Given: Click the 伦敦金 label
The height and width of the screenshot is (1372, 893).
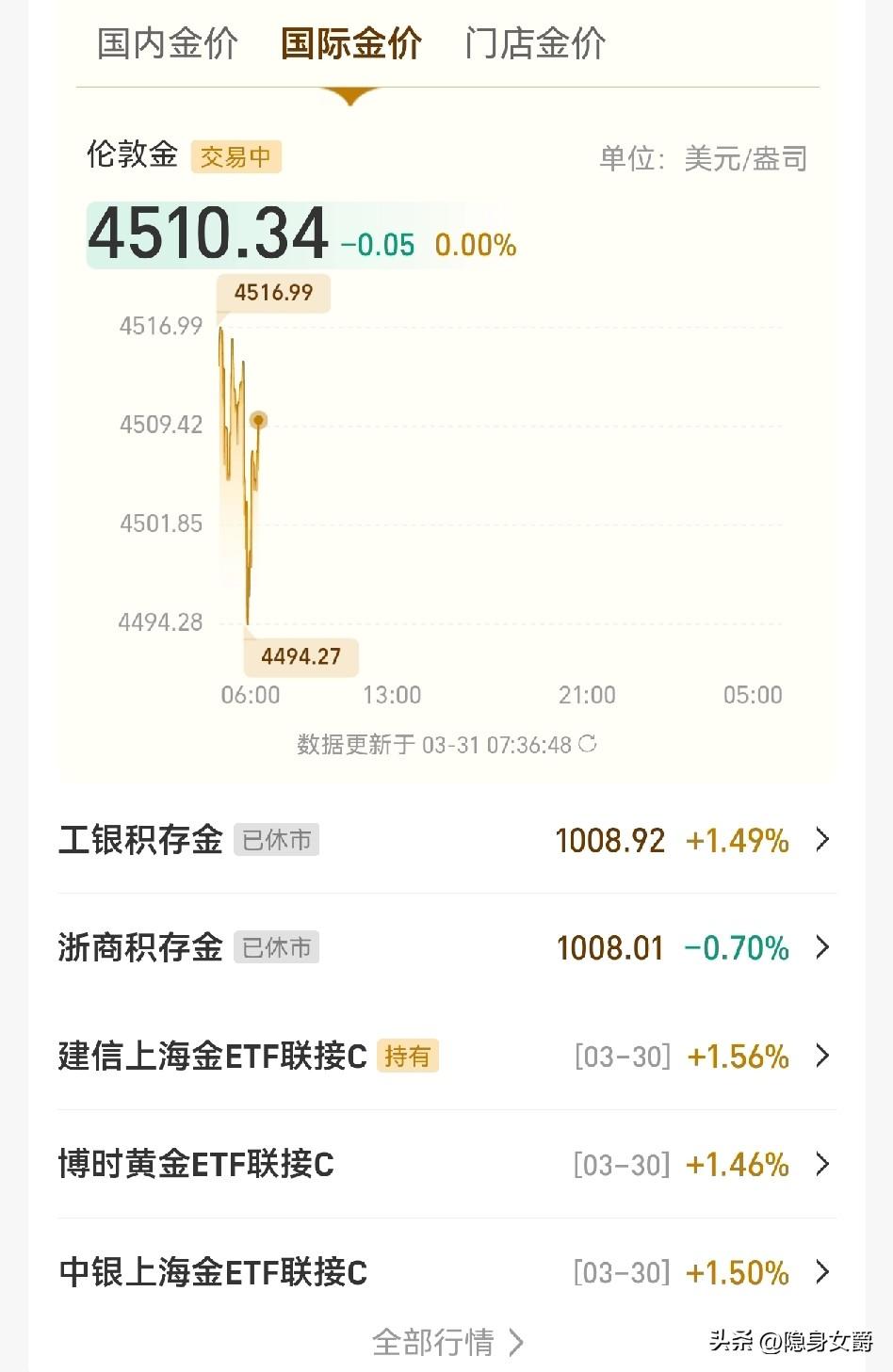Looking at the screenshot, I should tap(132, 155).
